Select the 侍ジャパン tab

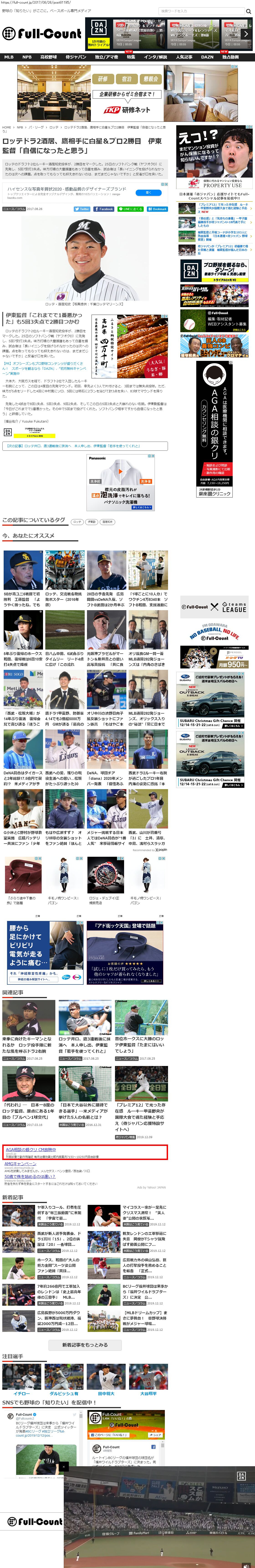(75, 57)
